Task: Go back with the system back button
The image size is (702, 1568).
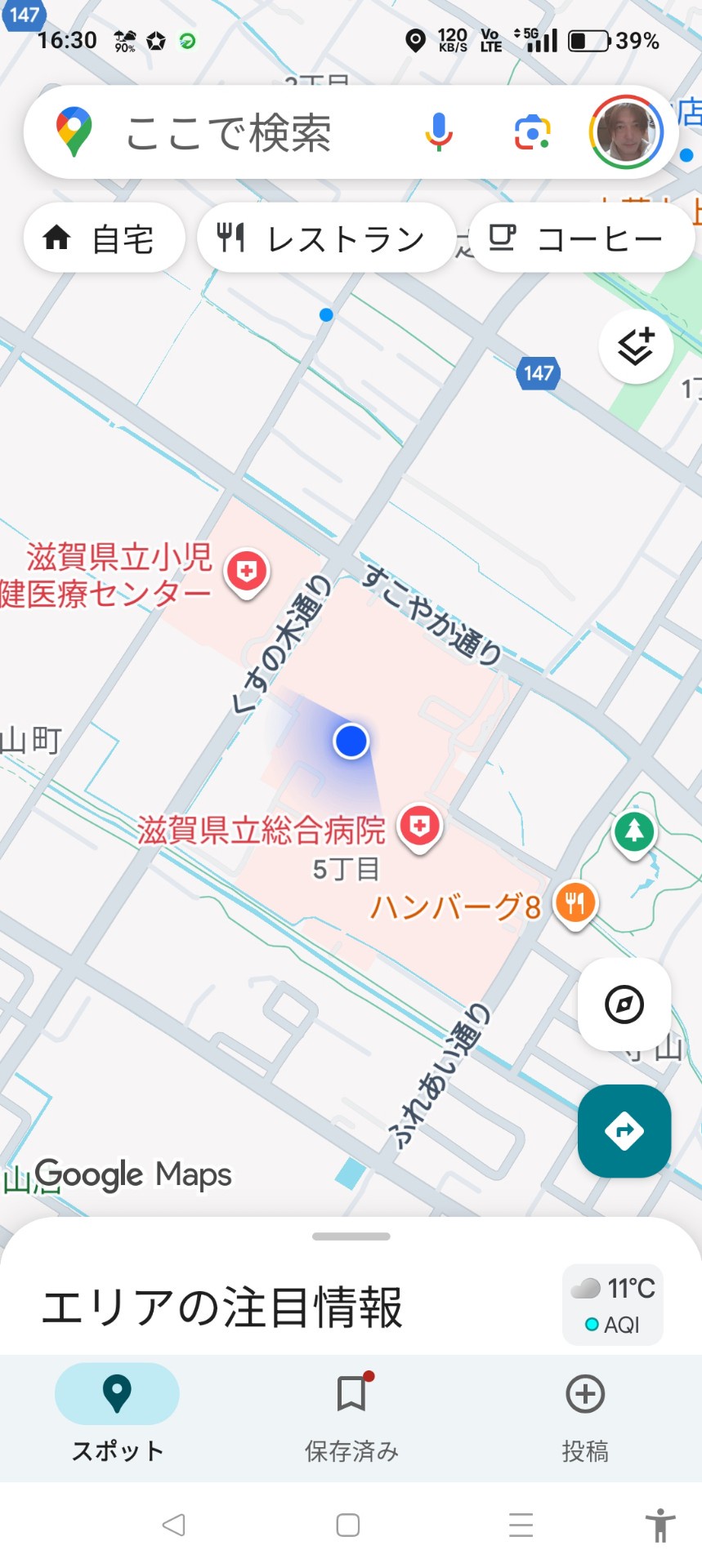Action: pyautogui.click(x=173, y=1525)
